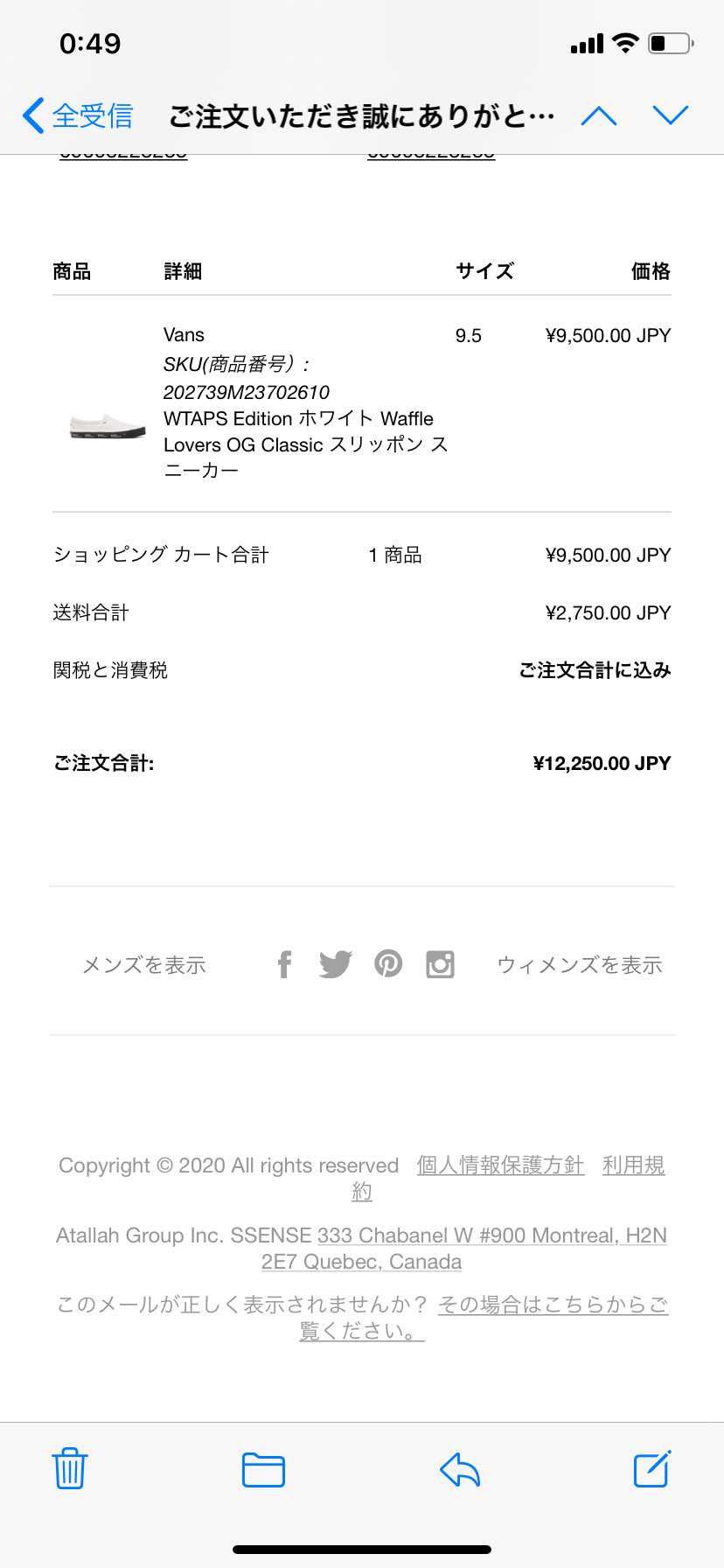Tap the trash icon to delete email
Screen dimensions: 724x1568
point(70,1470)
